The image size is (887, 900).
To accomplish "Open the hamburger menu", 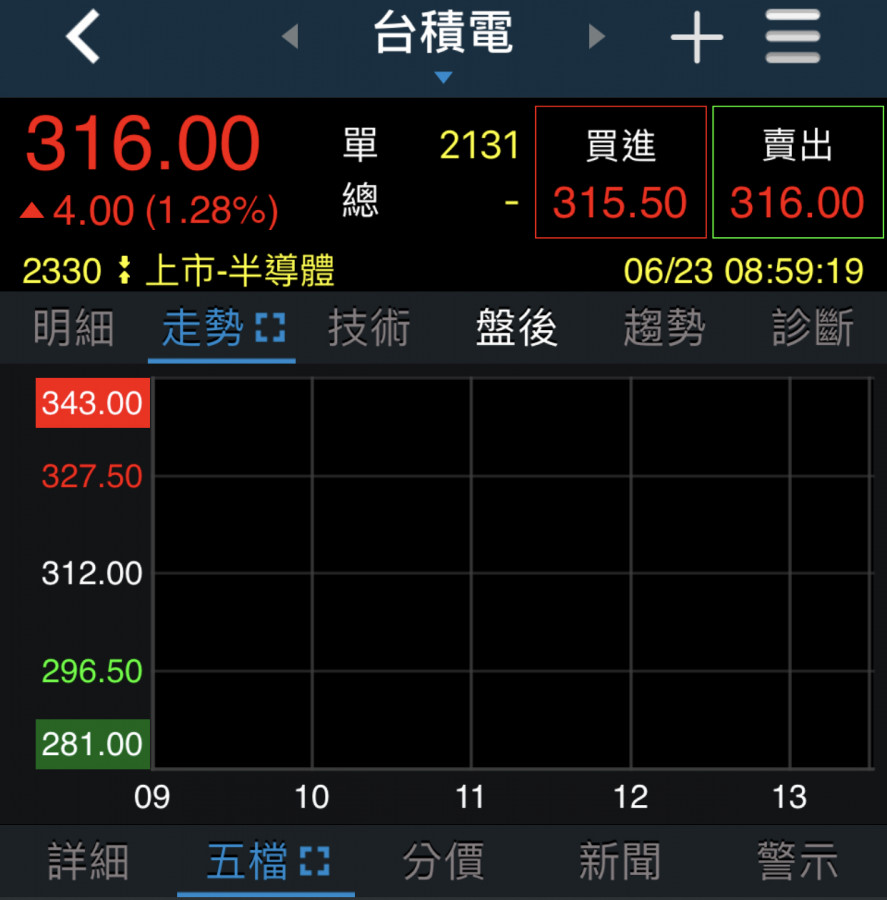I will 793,38.
